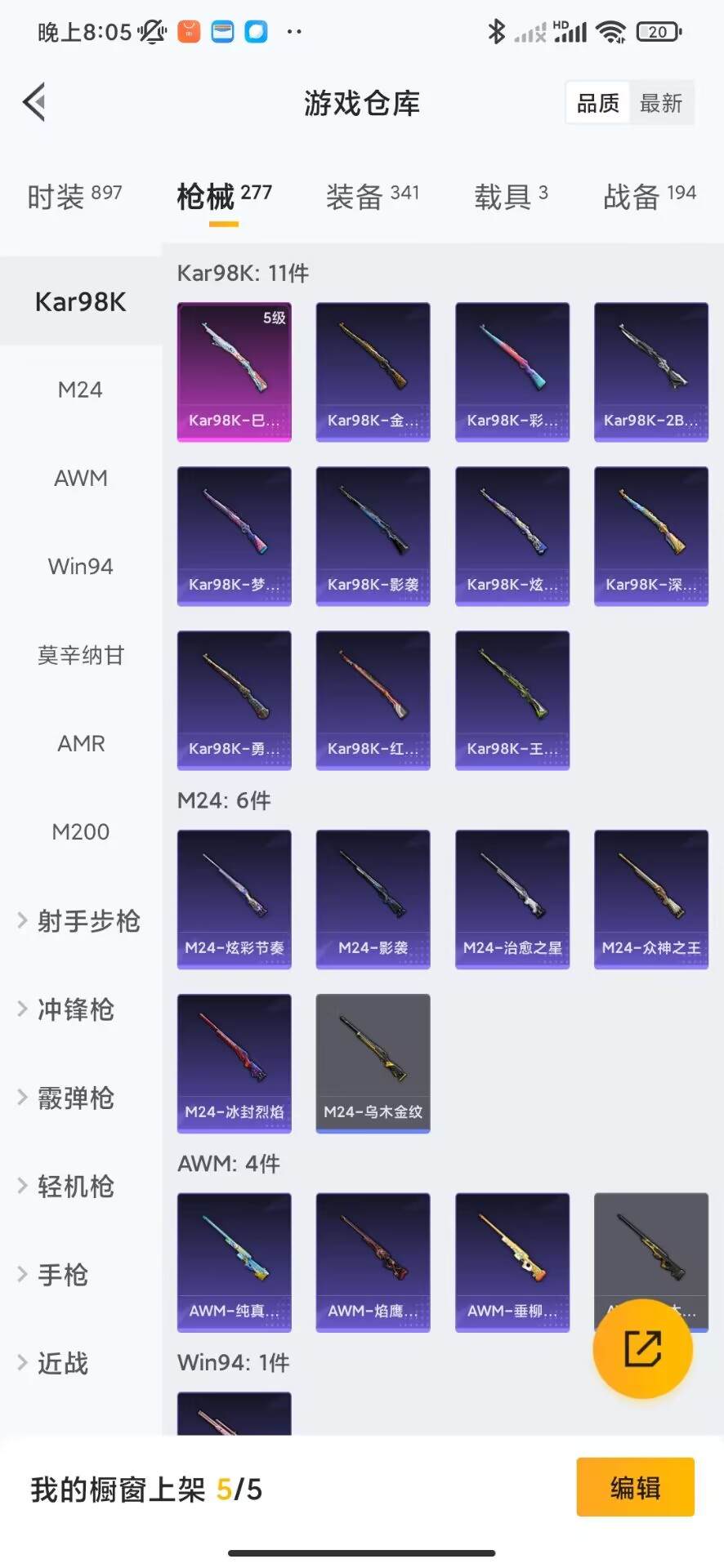Open the 5级 Kar98K skin
Screen dimensions: 724x1568
(x=235, y=372)
